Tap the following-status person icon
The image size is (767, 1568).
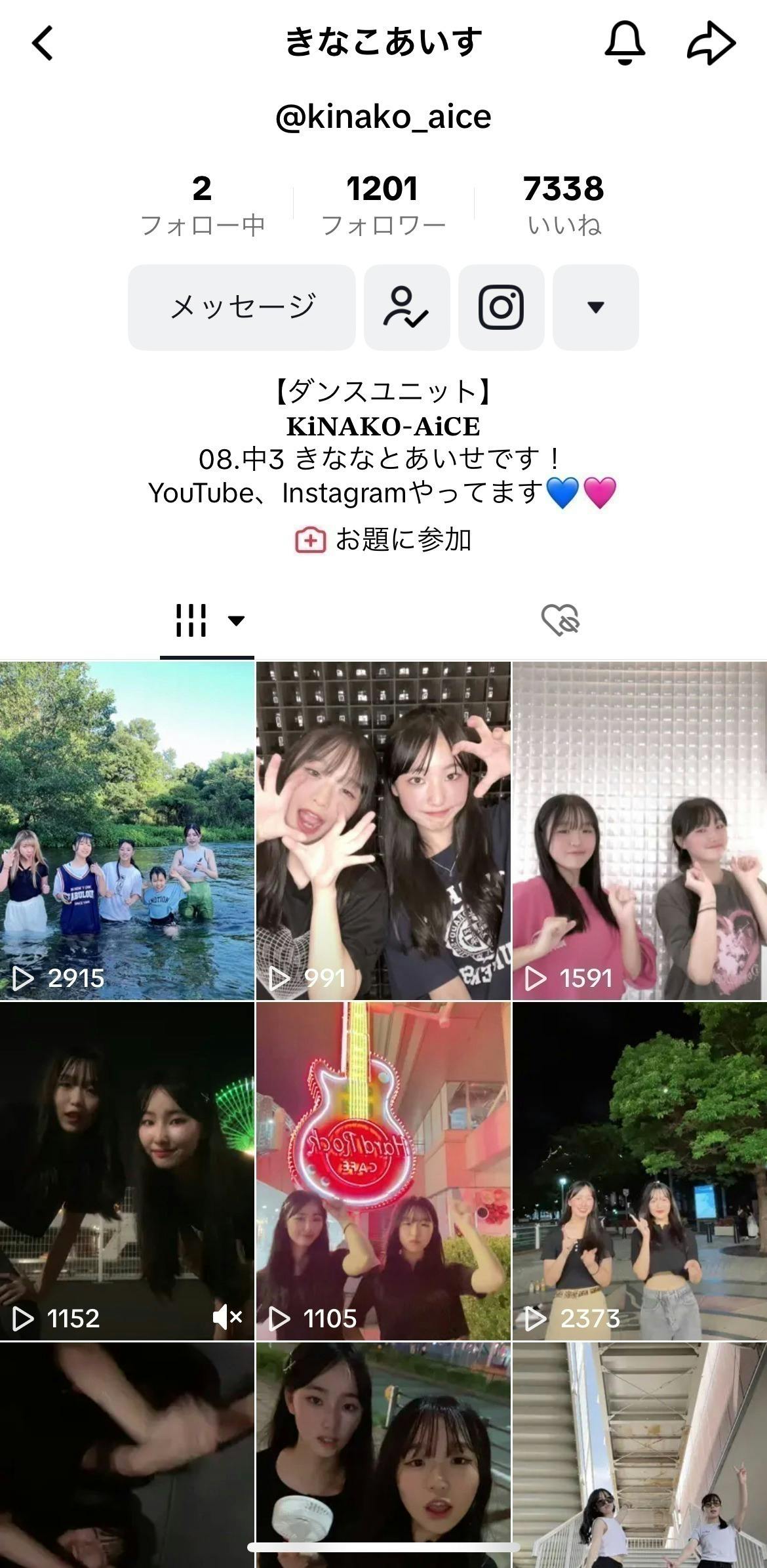point(406,307)
